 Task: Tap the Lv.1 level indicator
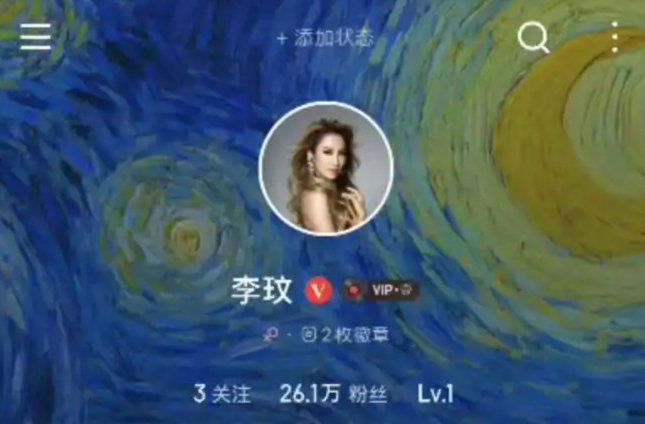tap(436, 393)
